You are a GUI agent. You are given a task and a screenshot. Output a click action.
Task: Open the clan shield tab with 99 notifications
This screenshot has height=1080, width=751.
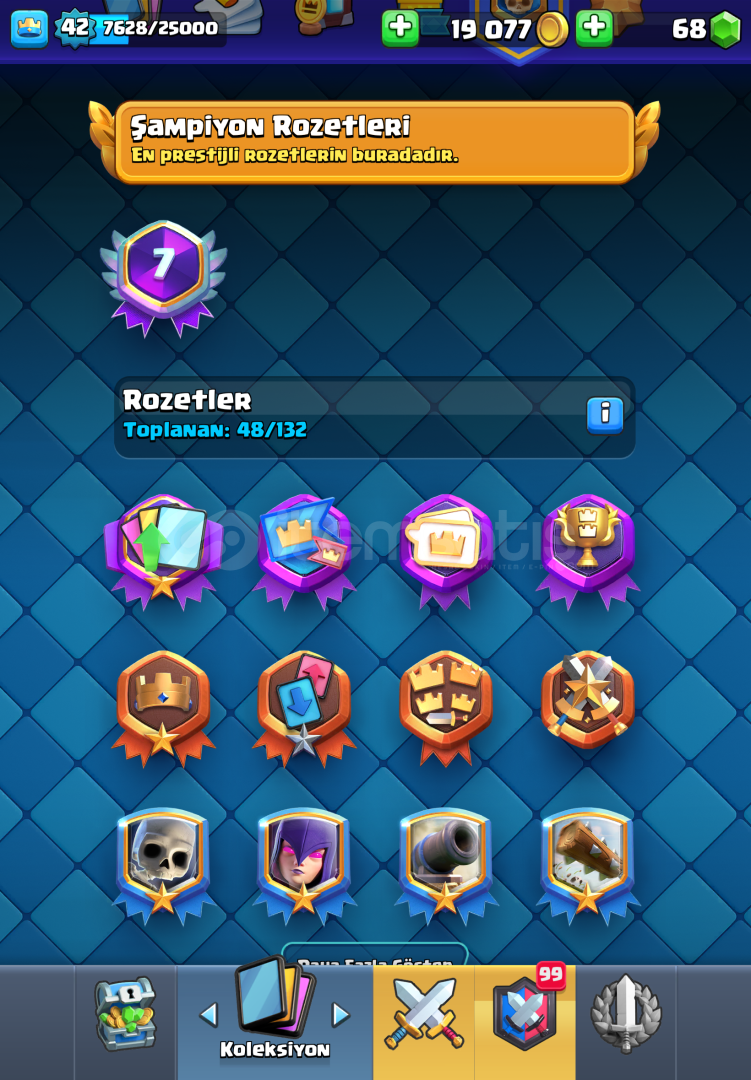pos(524,1015)
